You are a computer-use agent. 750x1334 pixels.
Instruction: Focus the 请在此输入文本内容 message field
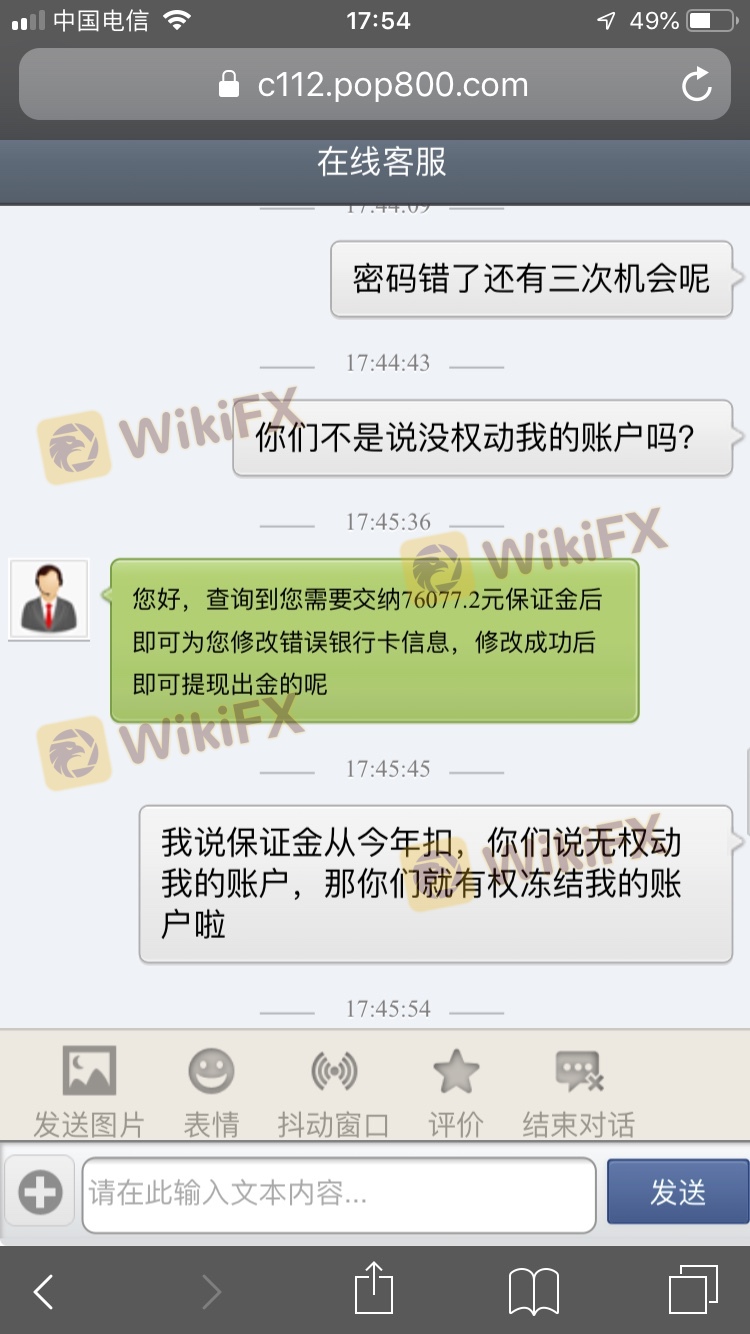tap(338, 1194)
